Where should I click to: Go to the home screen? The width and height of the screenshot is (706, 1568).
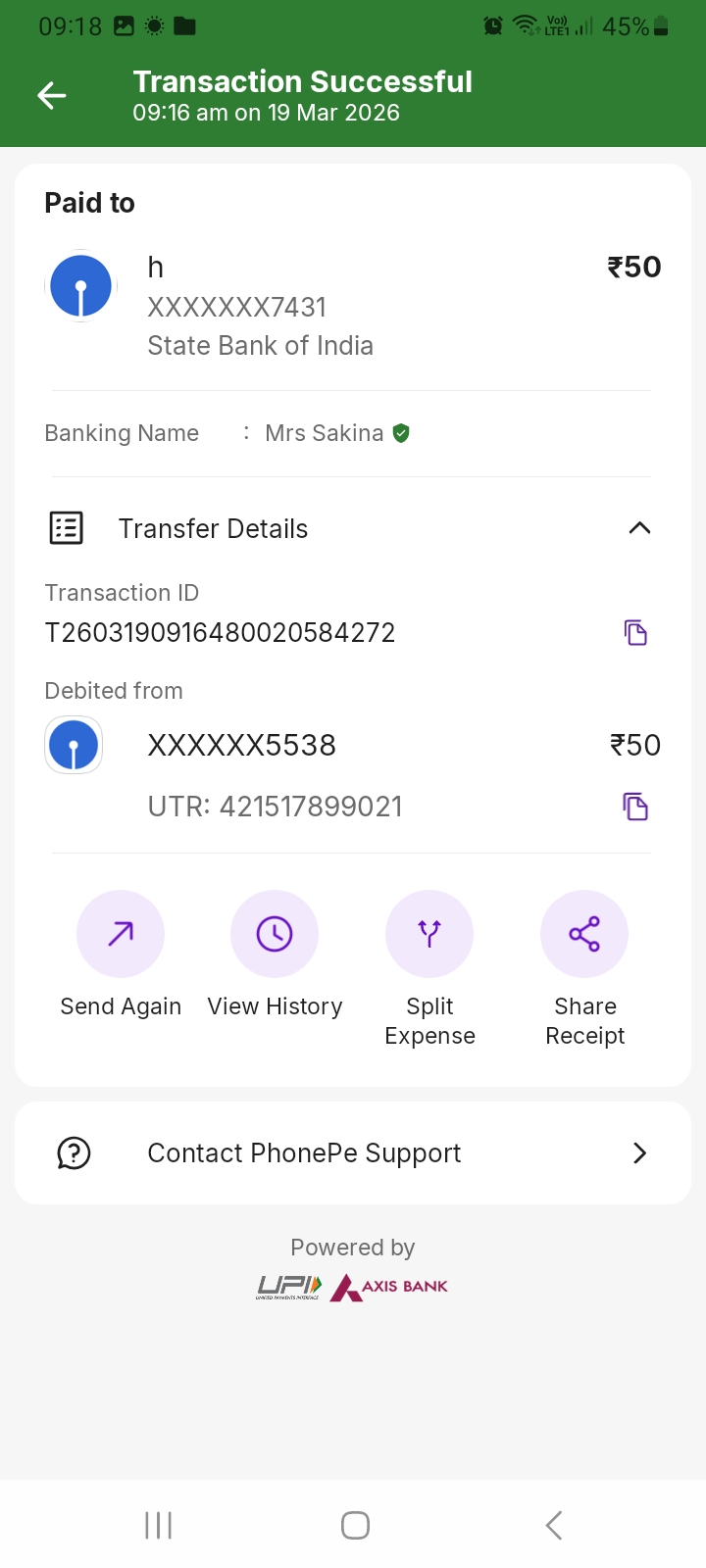[355, 1525]
